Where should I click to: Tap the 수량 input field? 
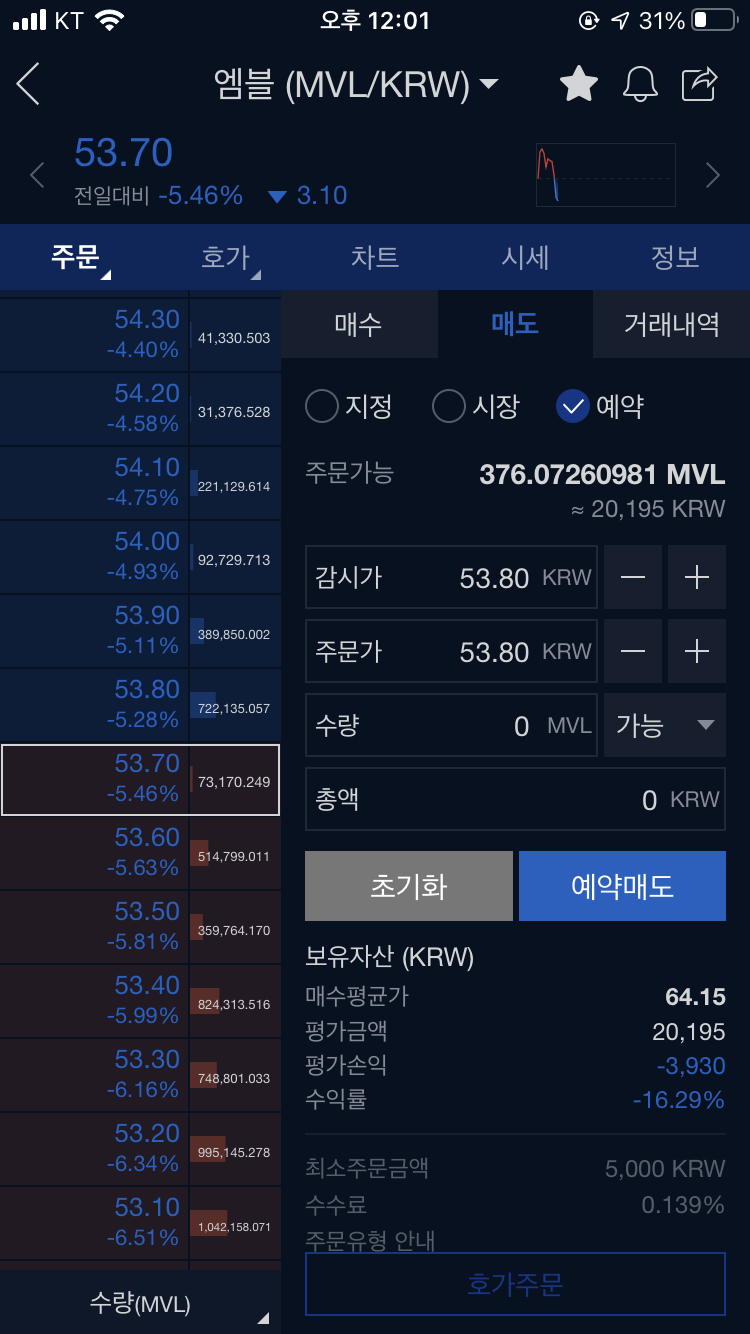tap(451, 725)
